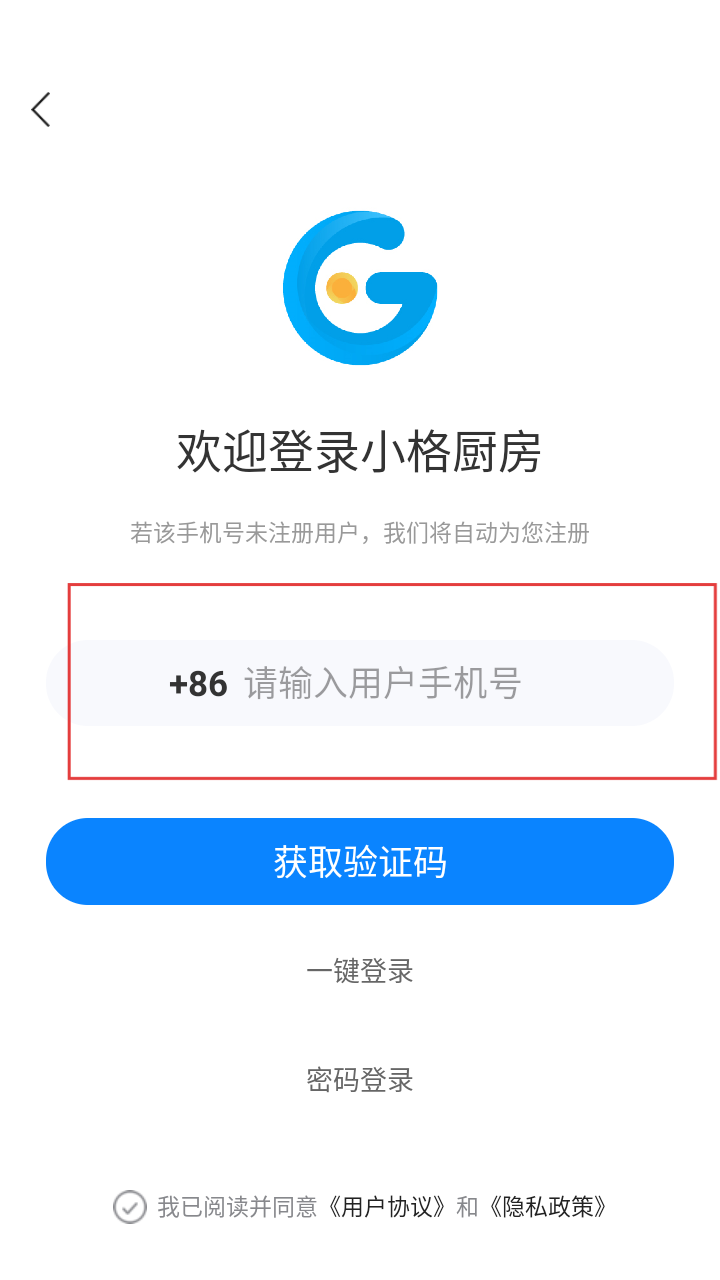Check the agreement consent checkbox

[129, 1207]
